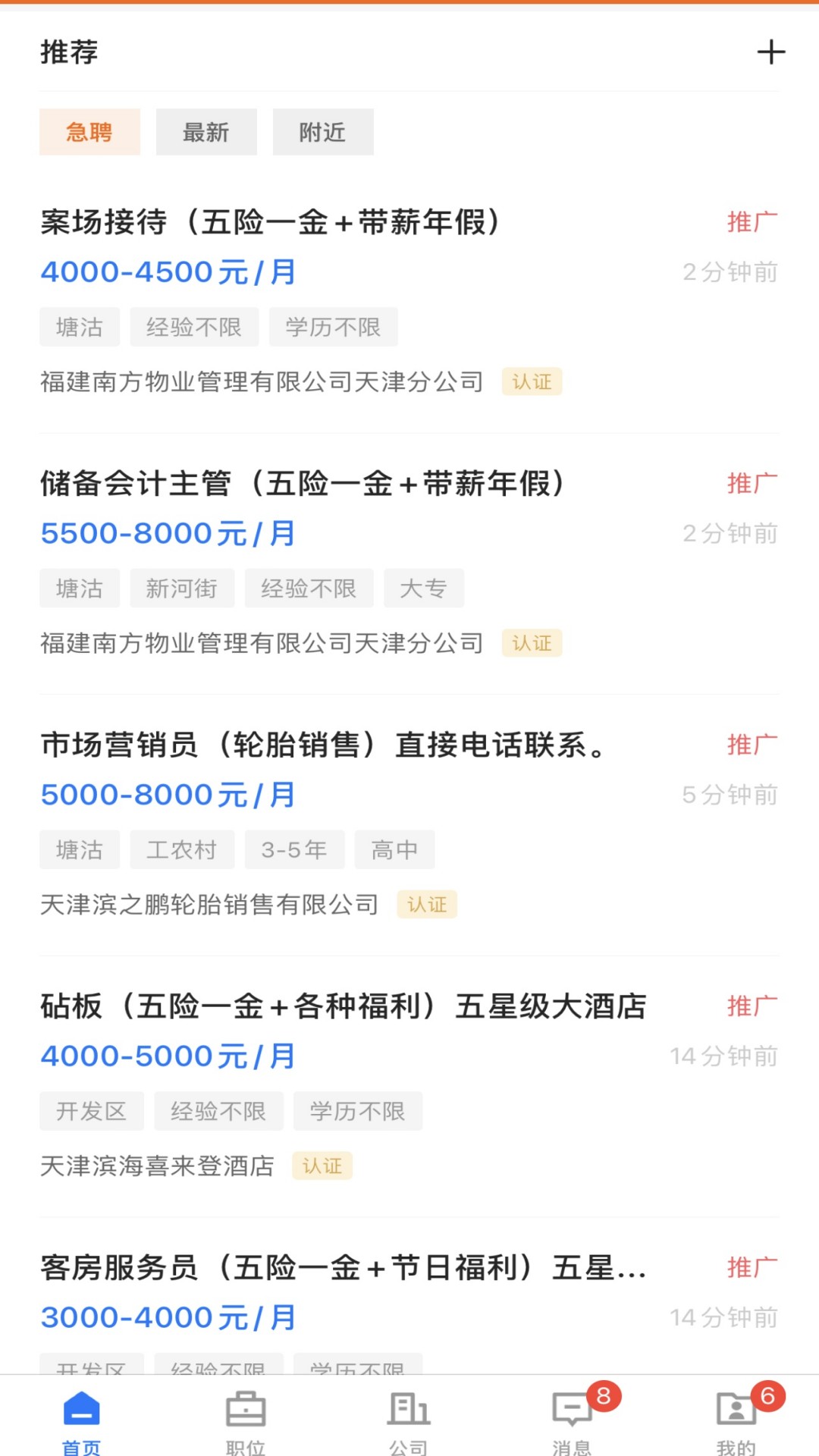
Task: Tap the 推广 label on 砧板 listing
Action: coord(752,1006)
